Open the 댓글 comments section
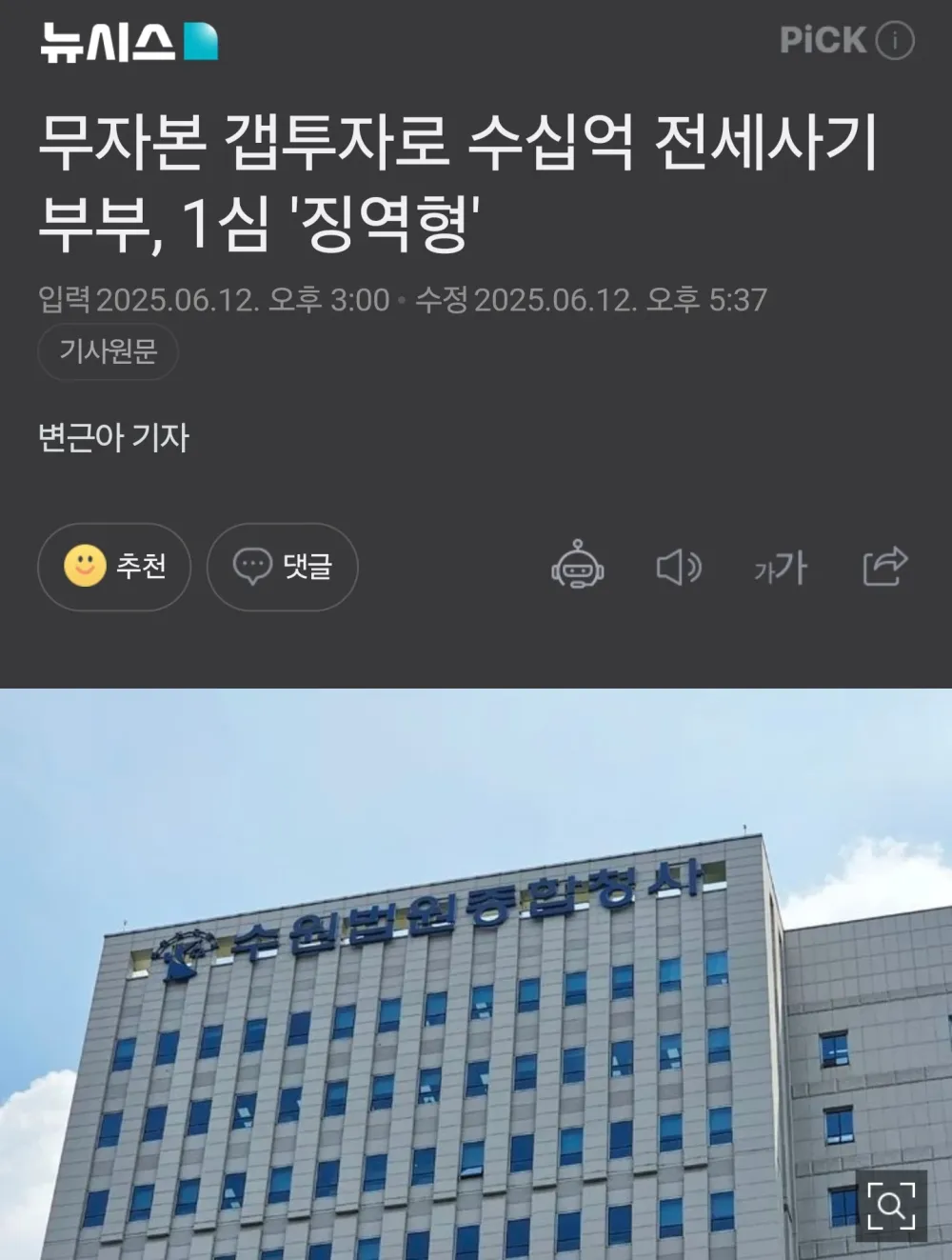This screenshot has width=952, height=1260. [283, 567]
